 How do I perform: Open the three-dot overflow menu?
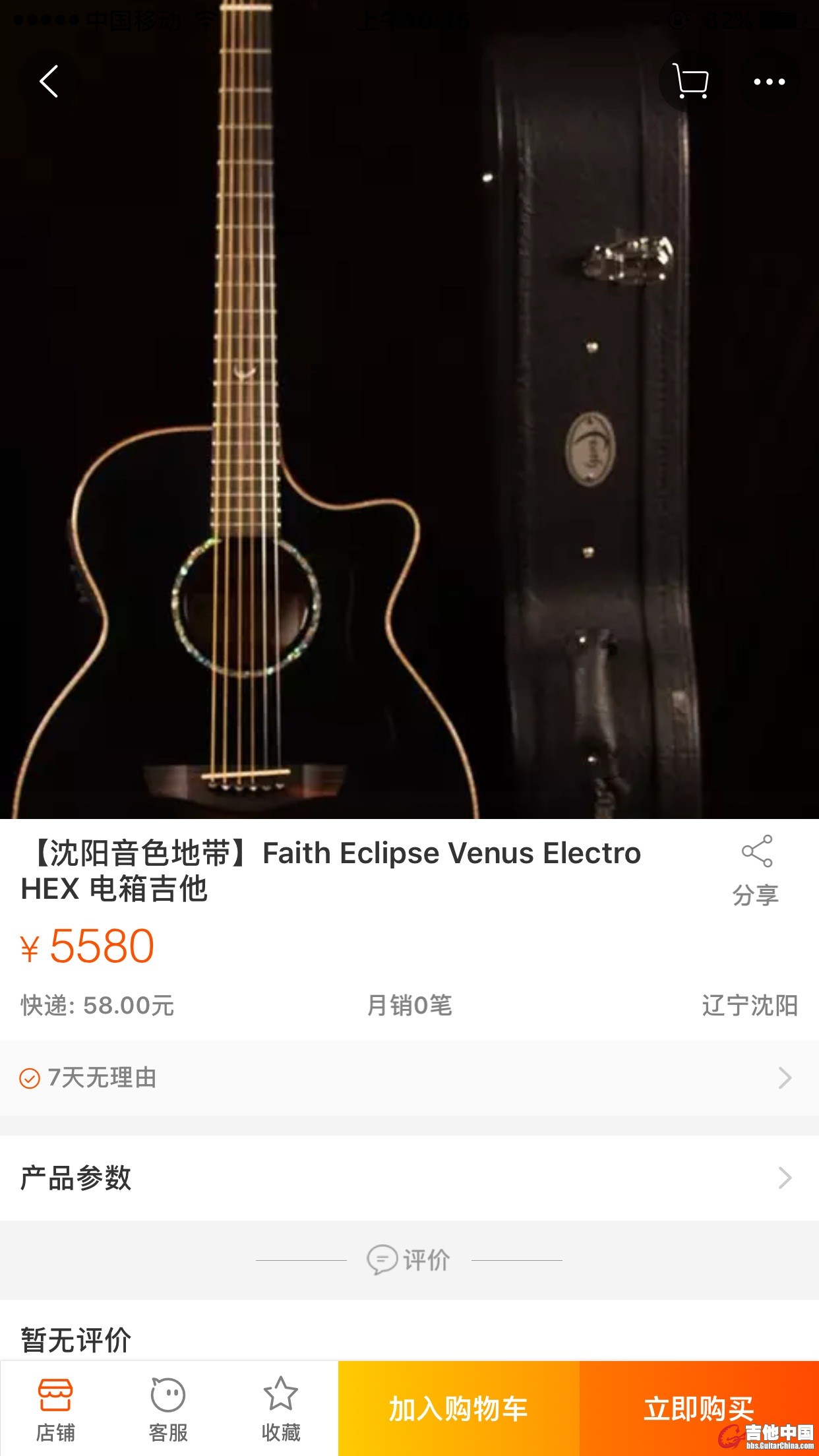[769, 82]
